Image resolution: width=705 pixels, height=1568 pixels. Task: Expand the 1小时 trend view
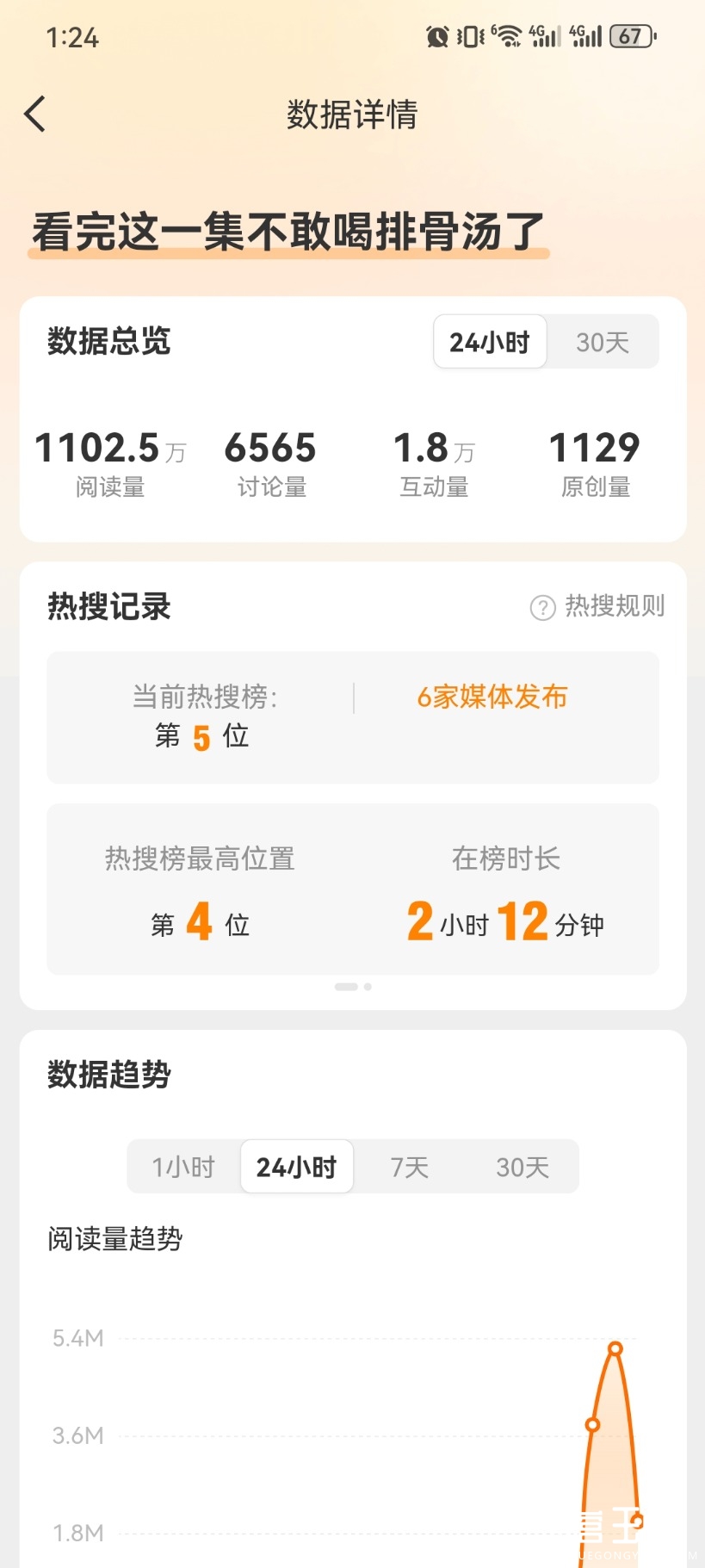[183, 1167]
